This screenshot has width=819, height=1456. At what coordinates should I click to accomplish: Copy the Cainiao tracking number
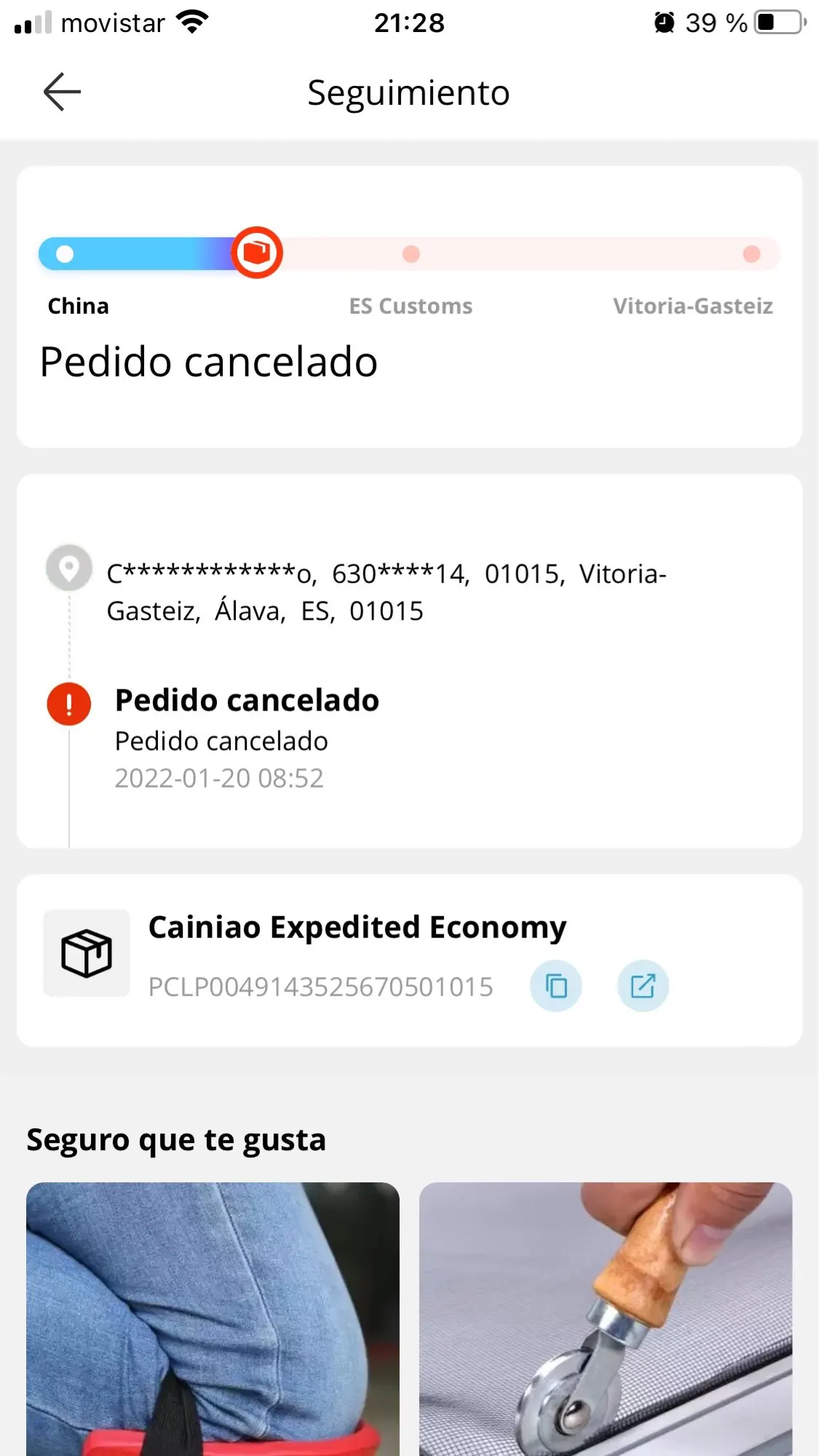pyautogui.click(x=555, y=986)
